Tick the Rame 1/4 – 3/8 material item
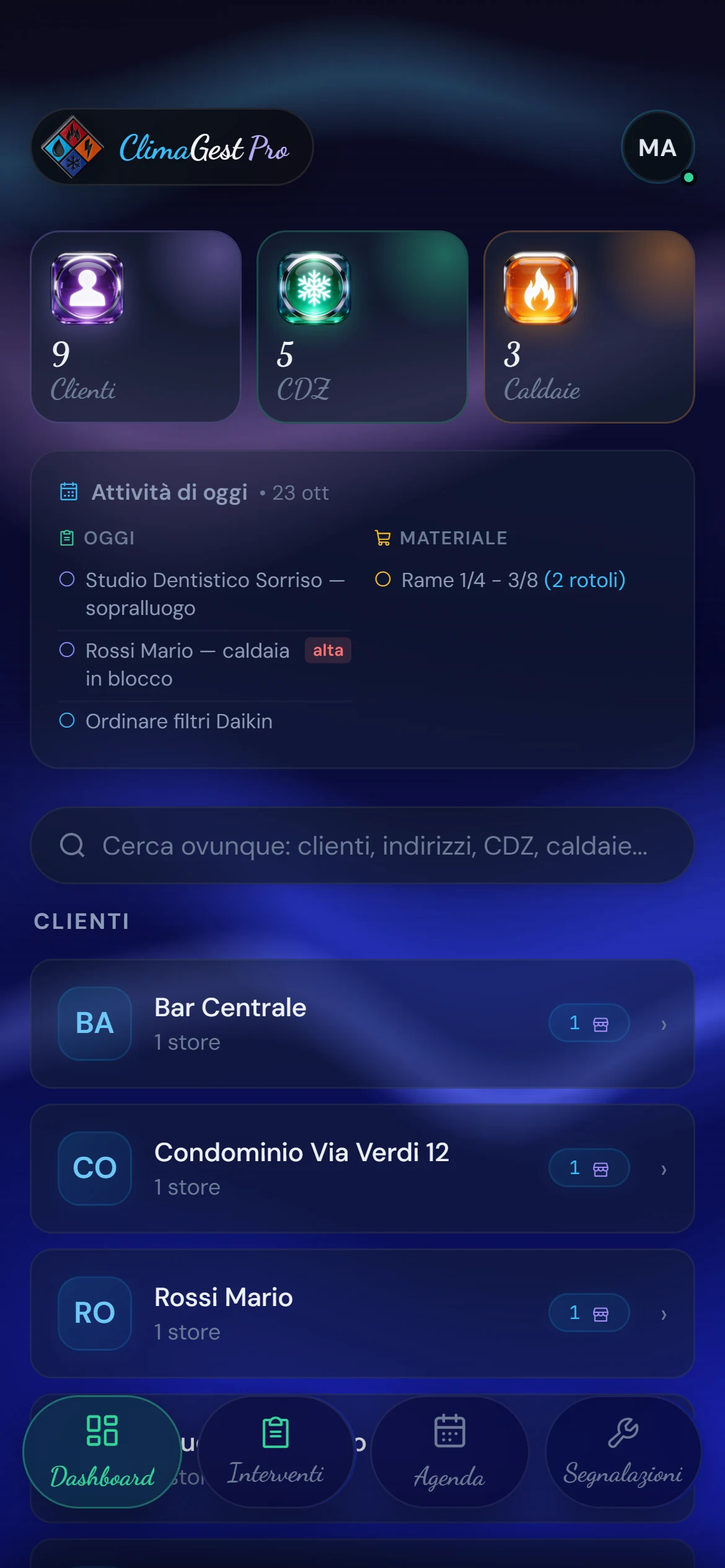Screen dimensions: 725x1568 (x=383, y=580)
